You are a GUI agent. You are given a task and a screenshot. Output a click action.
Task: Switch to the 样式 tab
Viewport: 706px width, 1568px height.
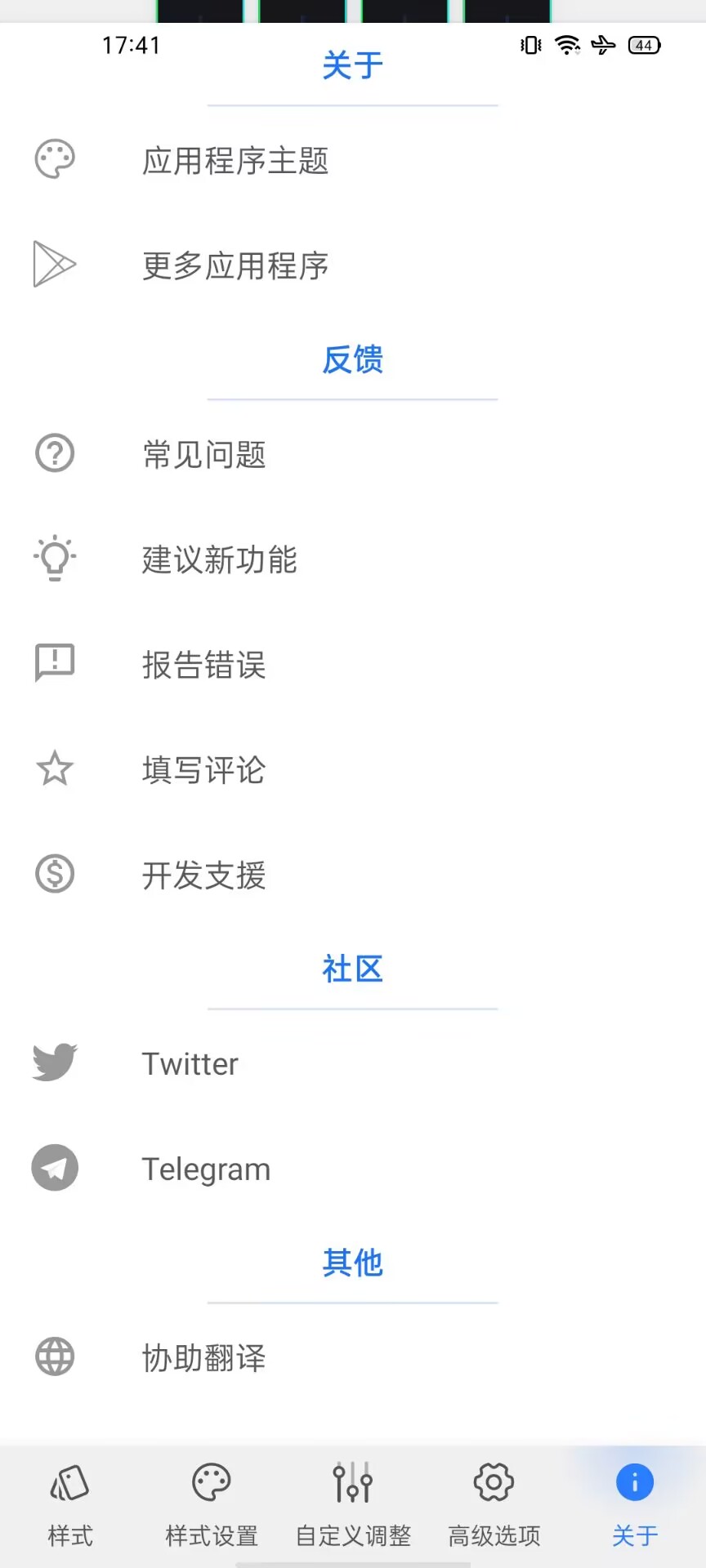click(x=70, y=1505)
